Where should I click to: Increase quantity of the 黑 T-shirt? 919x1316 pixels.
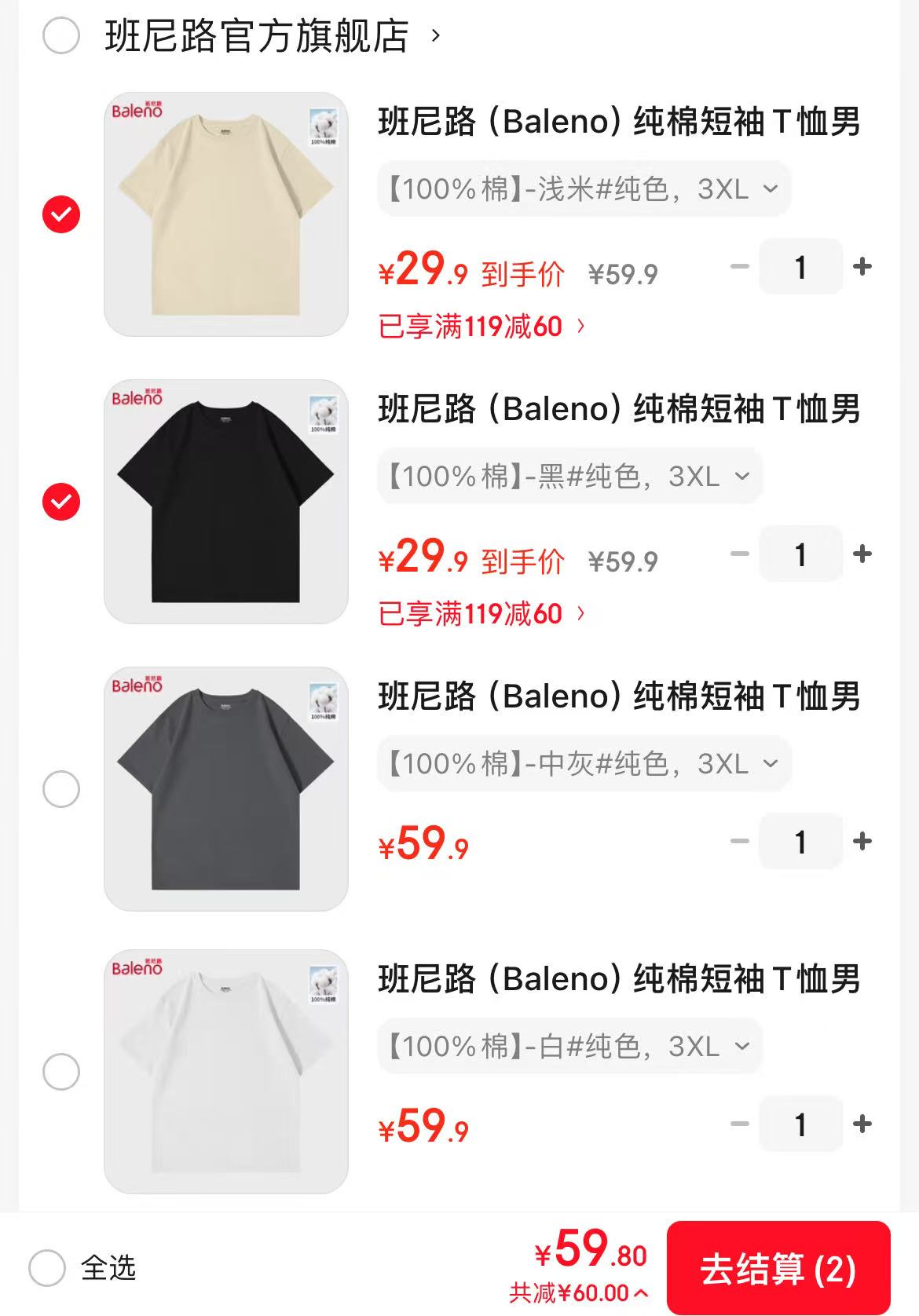click(862, 554)
